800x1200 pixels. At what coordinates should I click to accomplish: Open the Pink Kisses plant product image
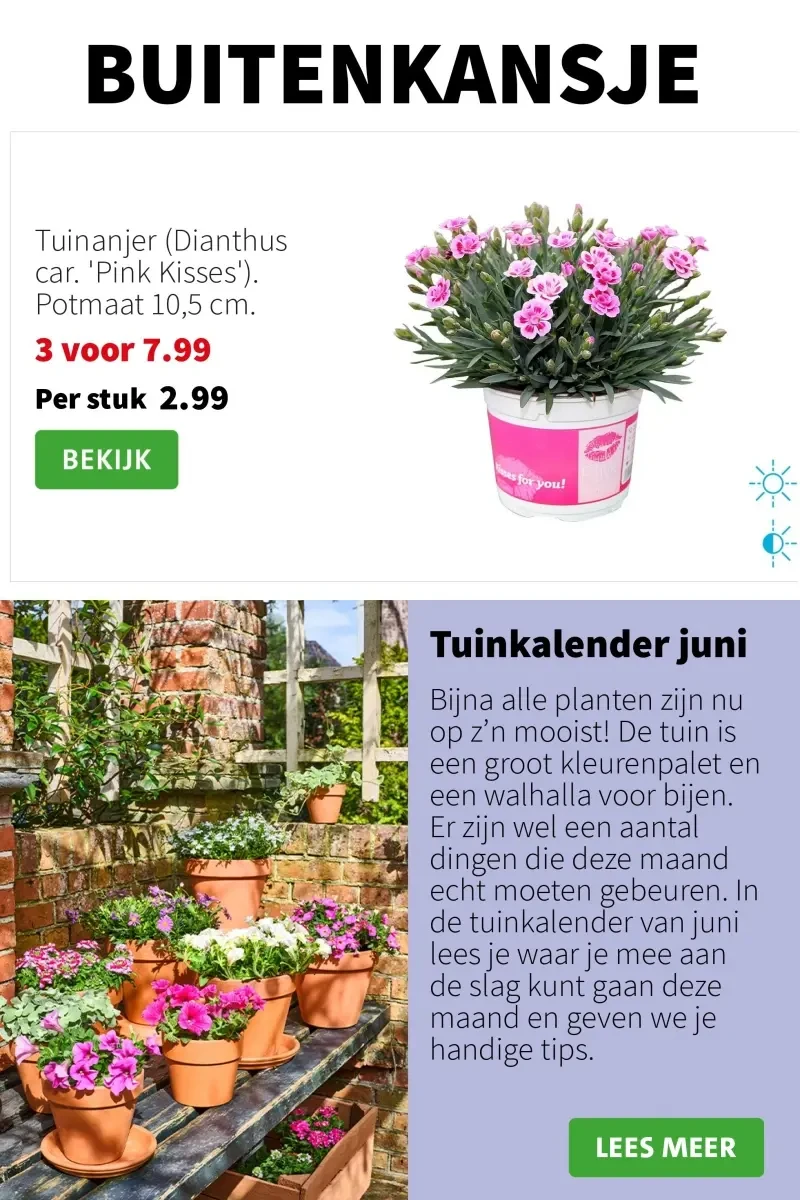(562, 360)
